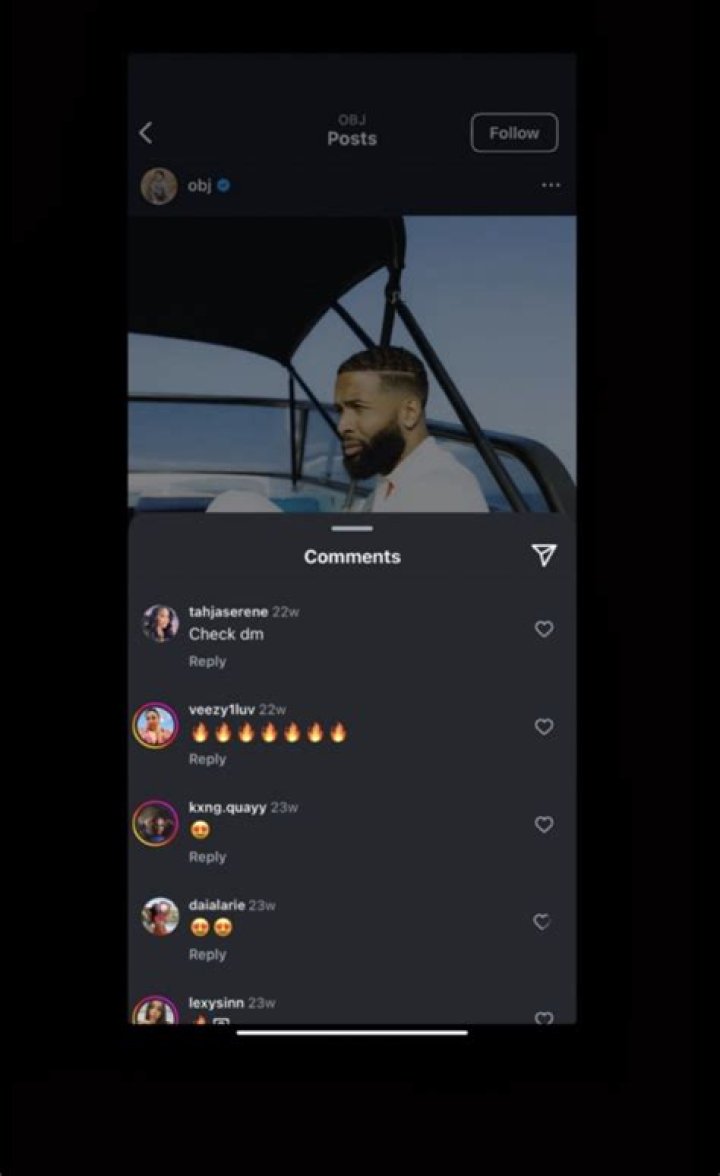View tahjaserene's profile from username

(228, 611)
